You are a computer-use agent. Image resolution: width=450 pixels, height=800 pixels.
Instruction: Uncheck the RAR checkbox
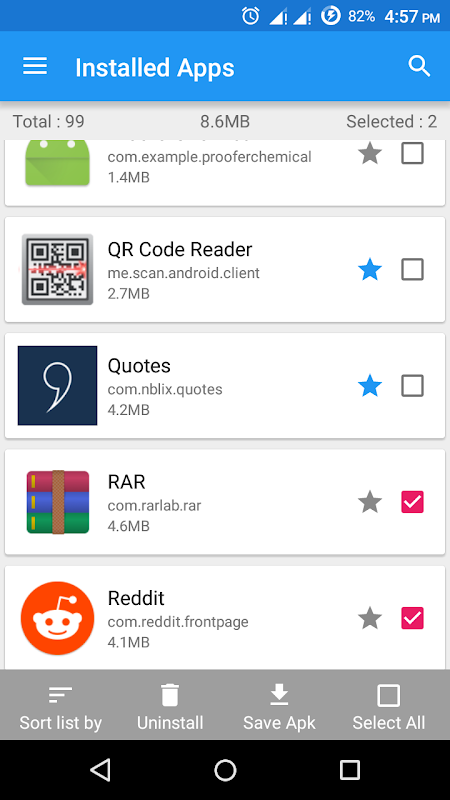pos(412,502)
